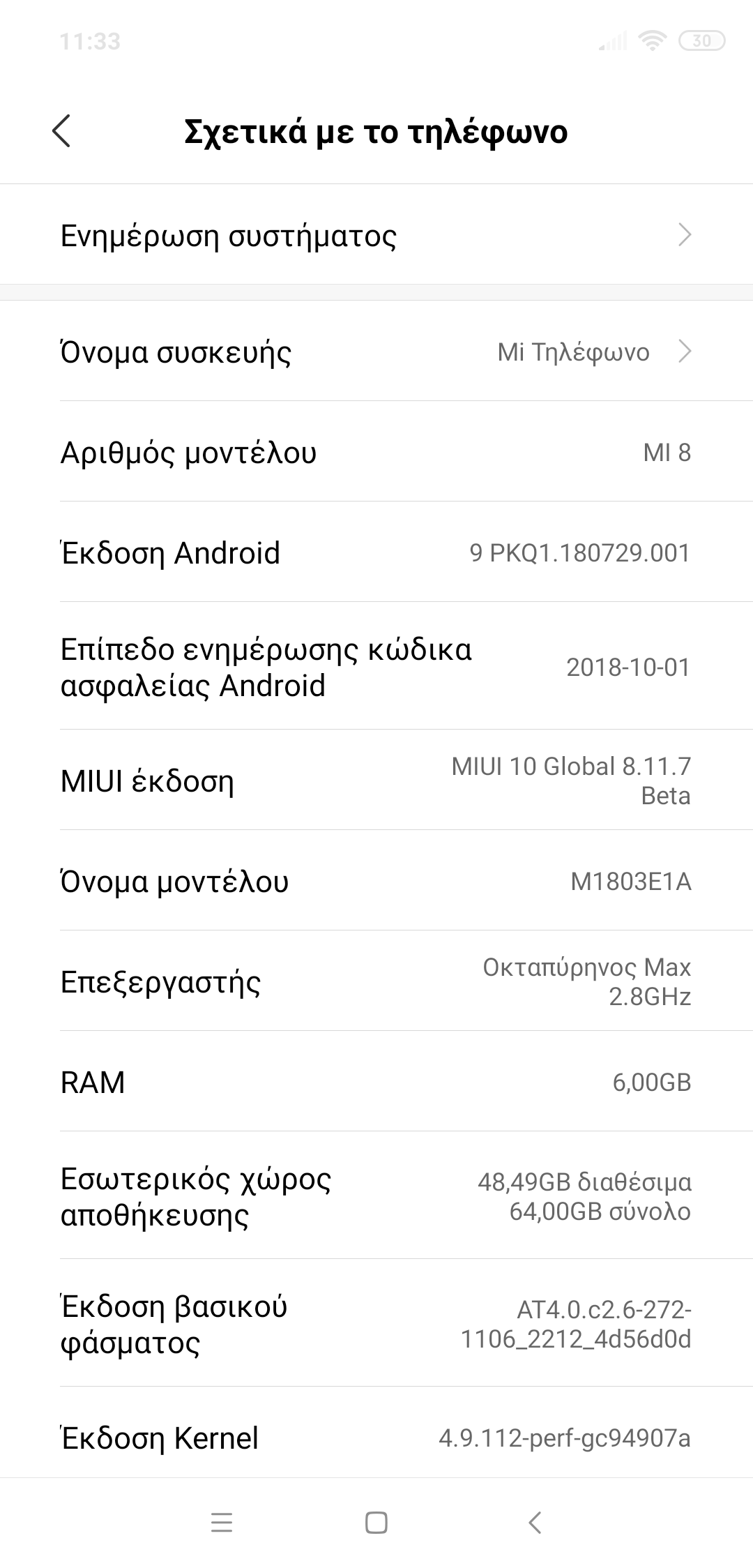This screenshot has height=1568, width=753.
Task: Open the Όνομα συσκευής setting
Action: tap(376, 352)
